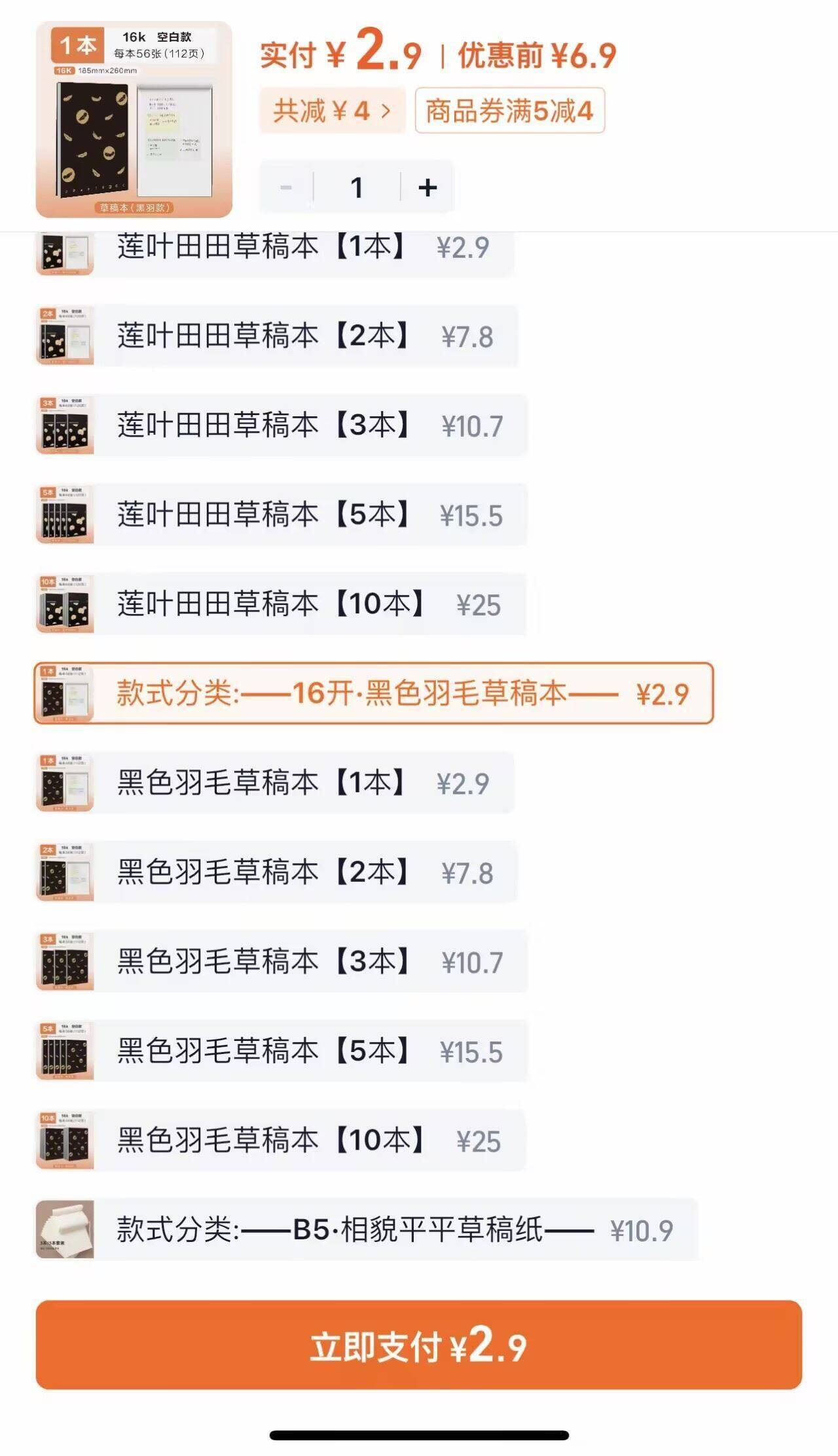Screen dimensions: 838x1456
Task: Choose 黑色羽毛草稿本【5本】 ¥15.5
Action: (282, 1051)
